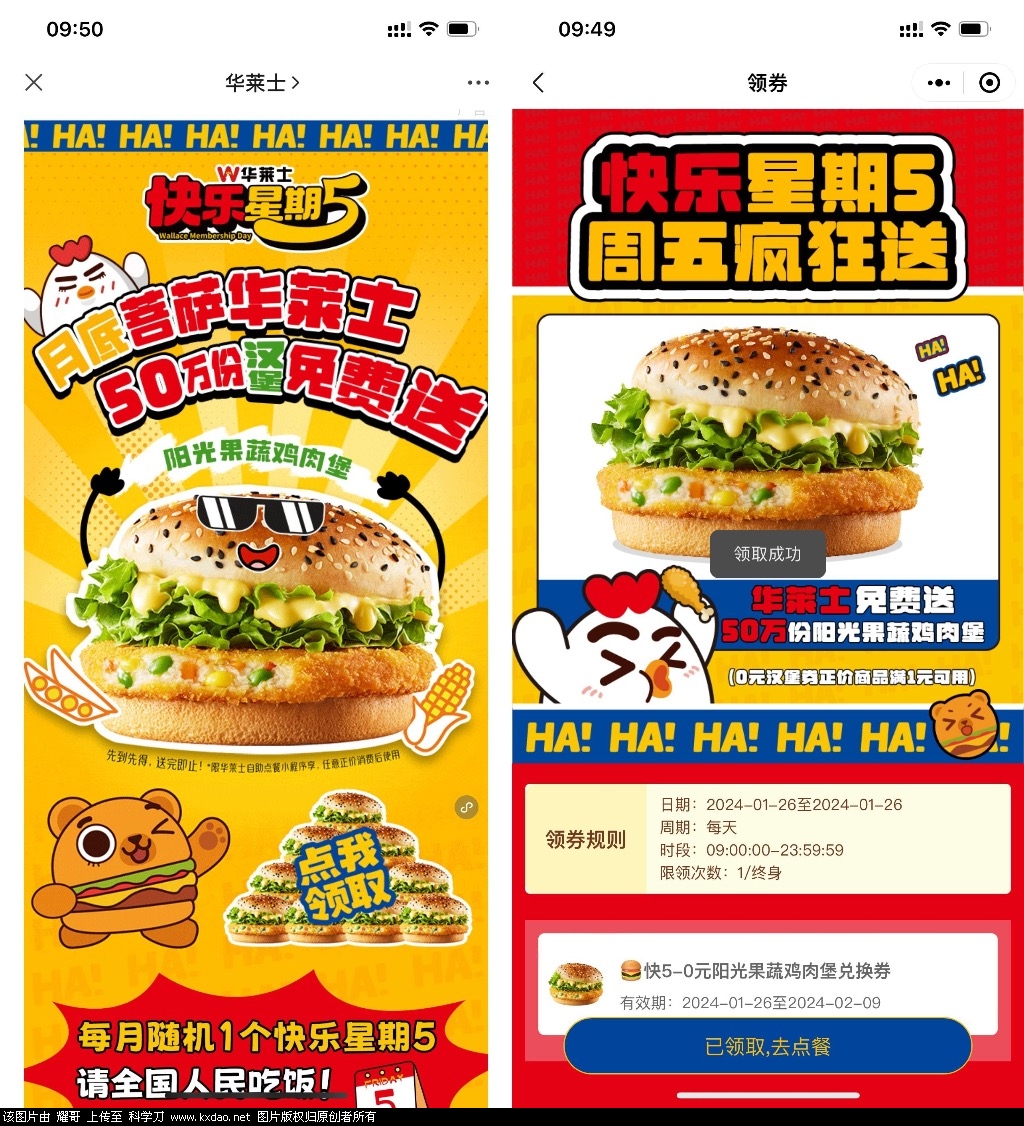Open the overflow menu on the 华莱士 page

478,83
